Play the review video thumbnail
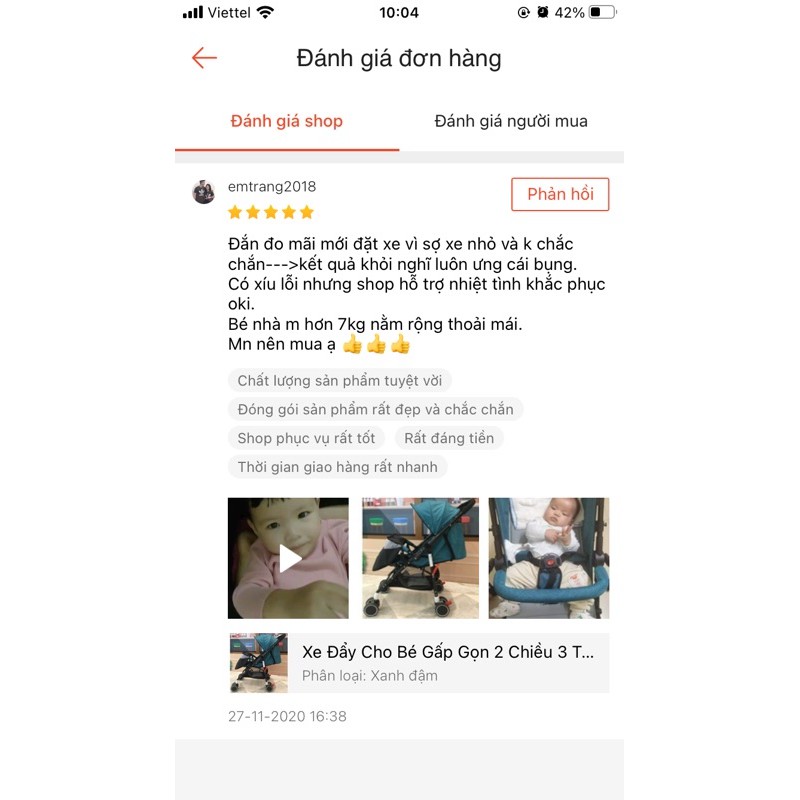The height and width of the screenshot is (800, 800). [x=288, y=558]
